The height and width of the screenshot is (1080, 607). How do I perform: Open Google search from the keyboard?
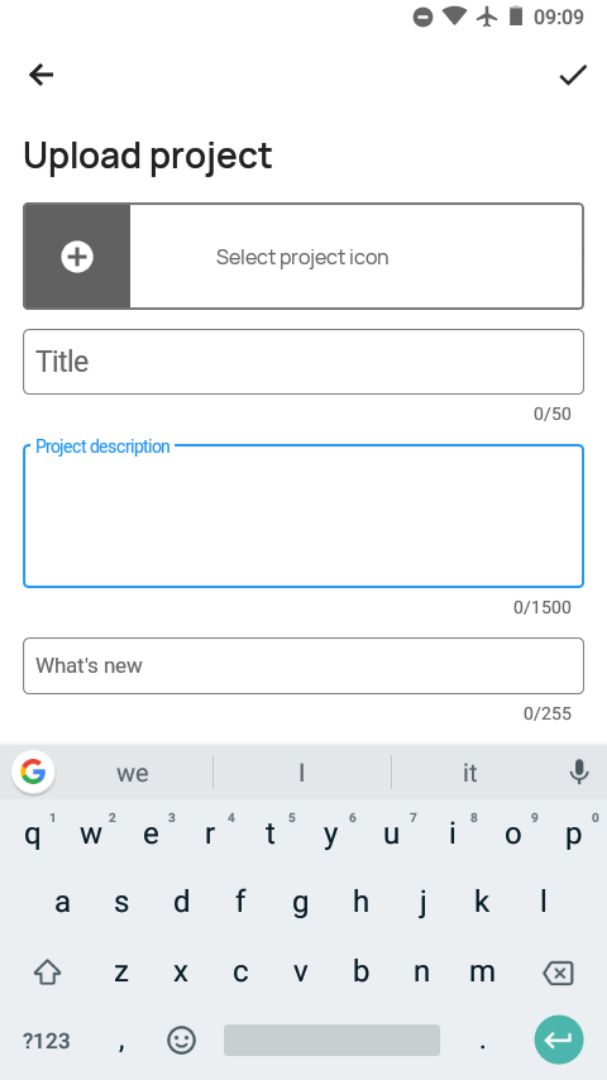33,772
